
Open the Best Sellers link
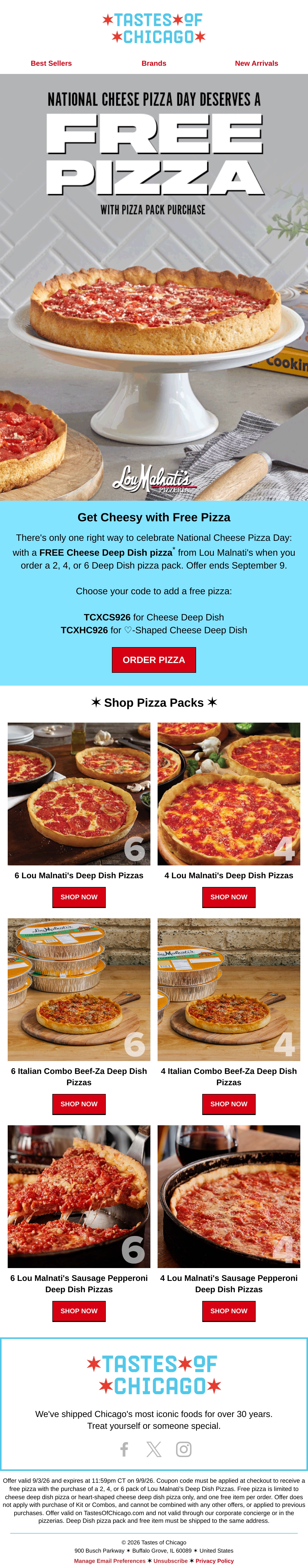pyautogui.click(x=51, y=63)
